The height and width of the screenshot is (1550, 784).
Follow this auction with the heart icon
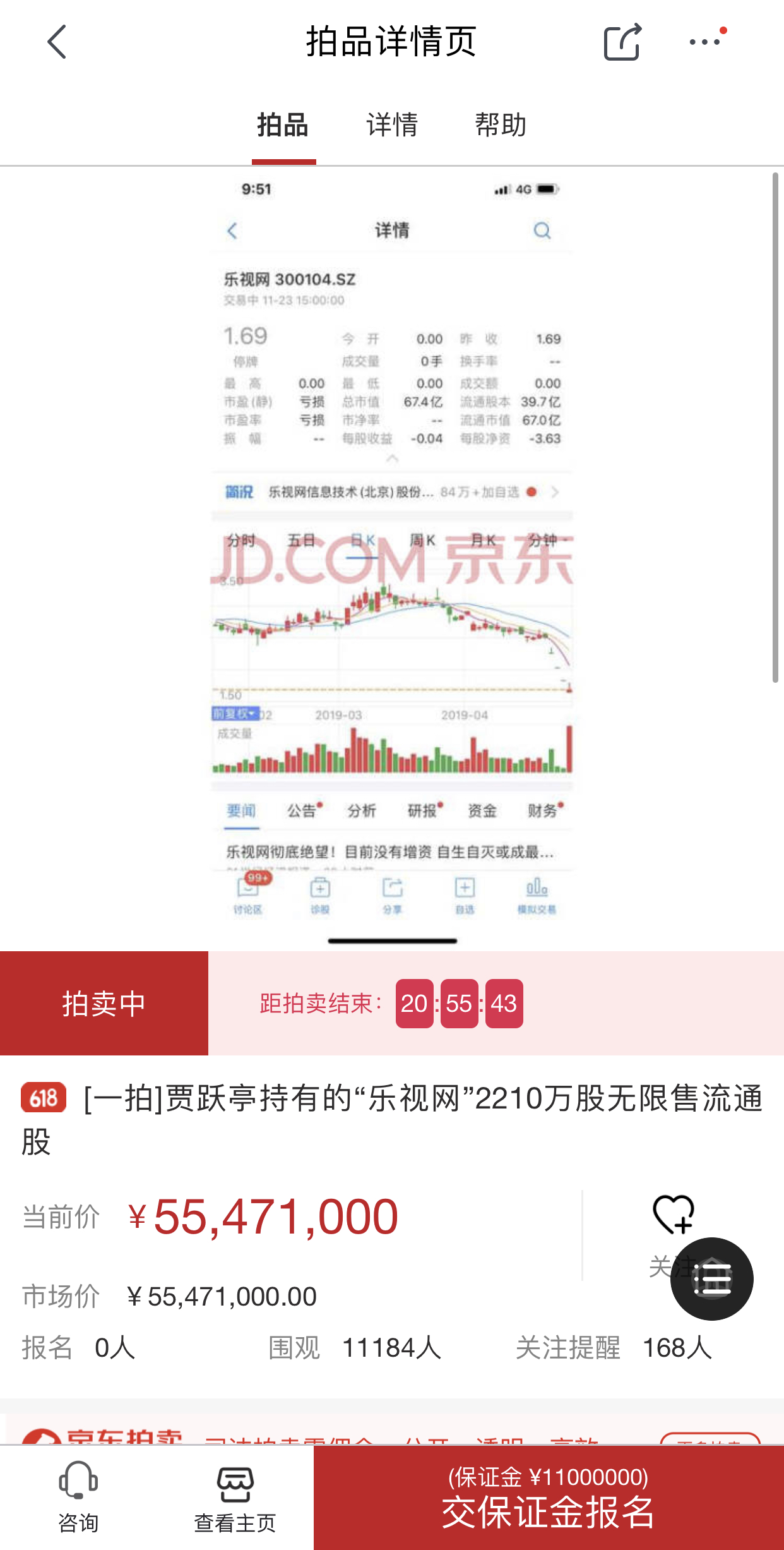(673, 1214)
